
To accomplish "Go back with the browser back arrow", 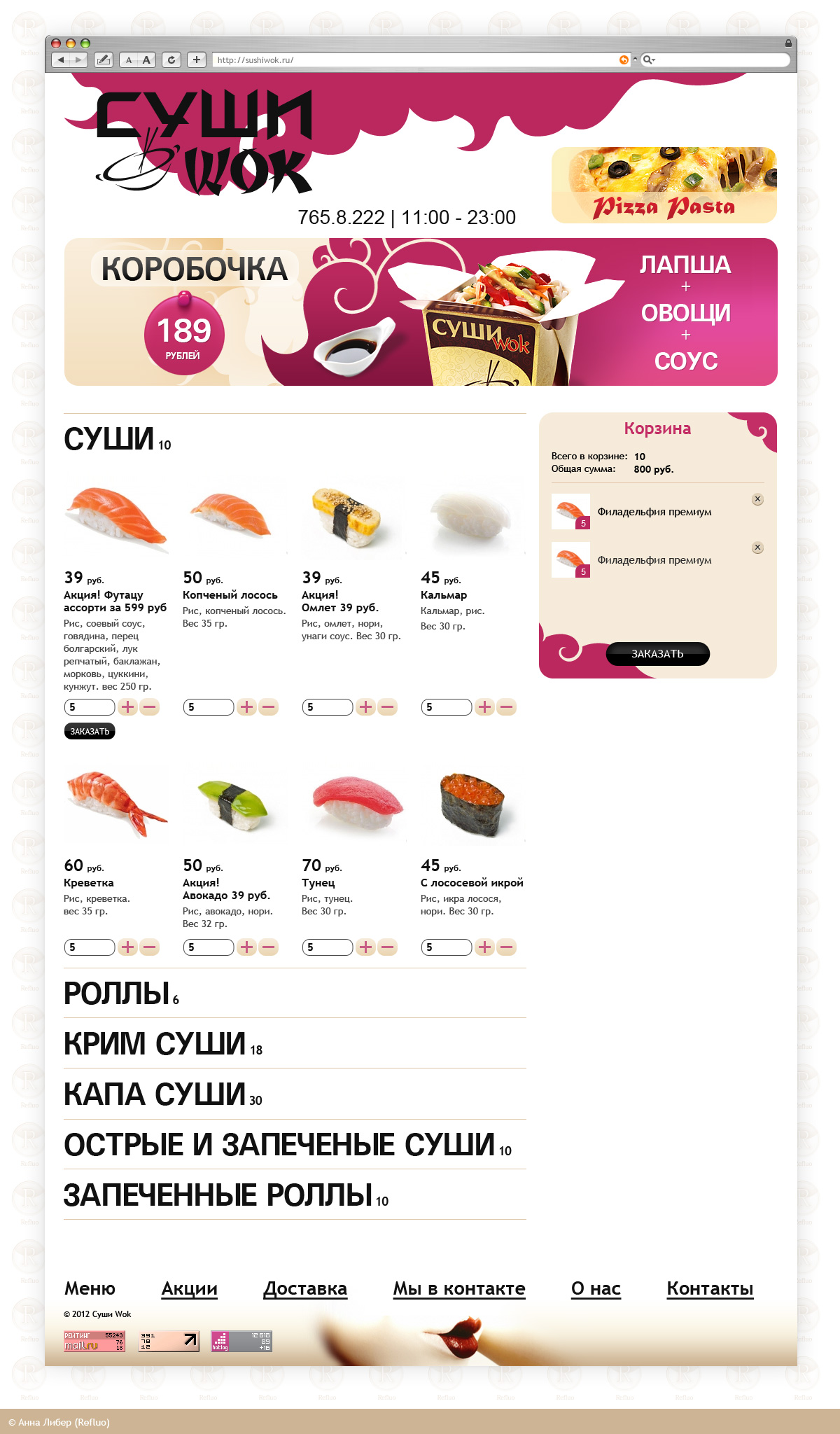I will pos(61,60).
